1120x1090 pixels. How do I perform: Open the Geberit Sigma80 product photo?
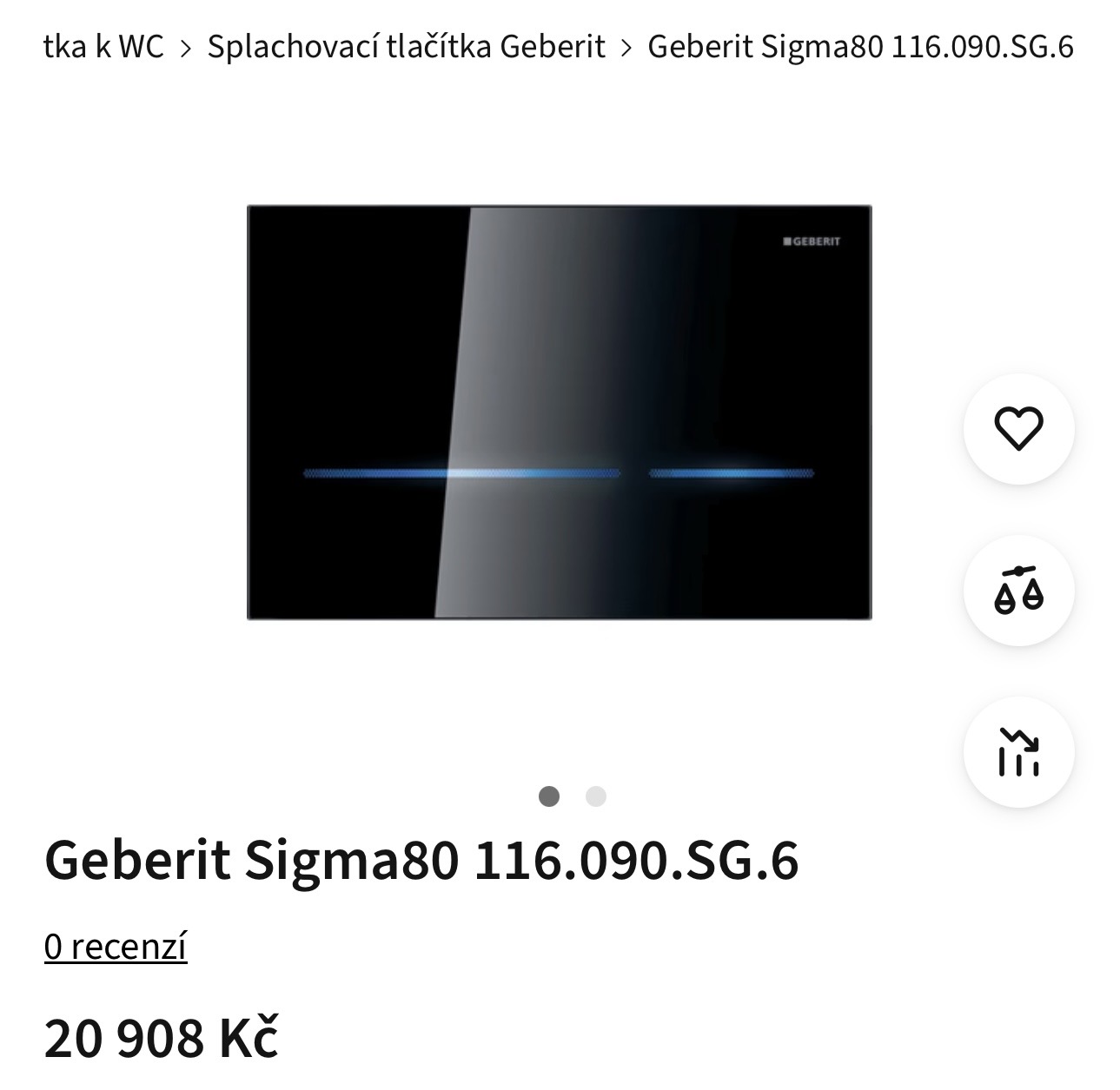(x=559, y=413)
